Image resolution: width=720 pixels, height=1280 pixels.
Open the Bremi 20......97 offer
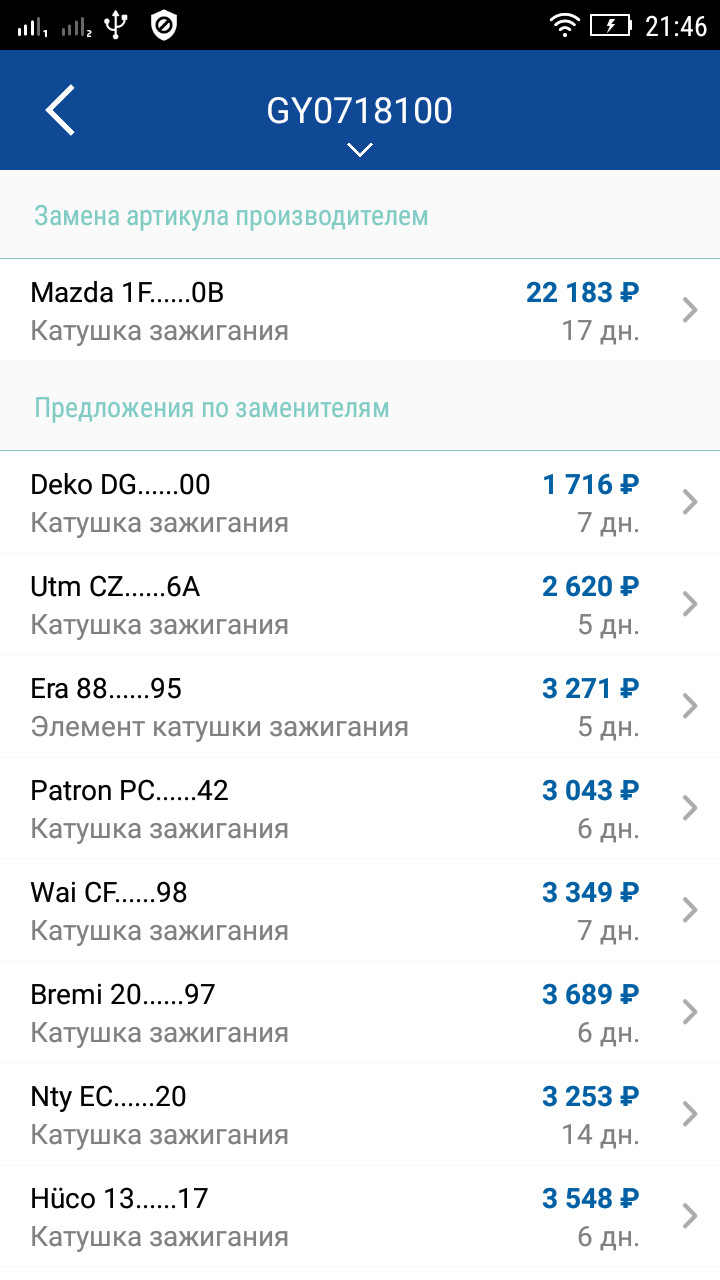pyautogui.click(x=360, y=1012)
